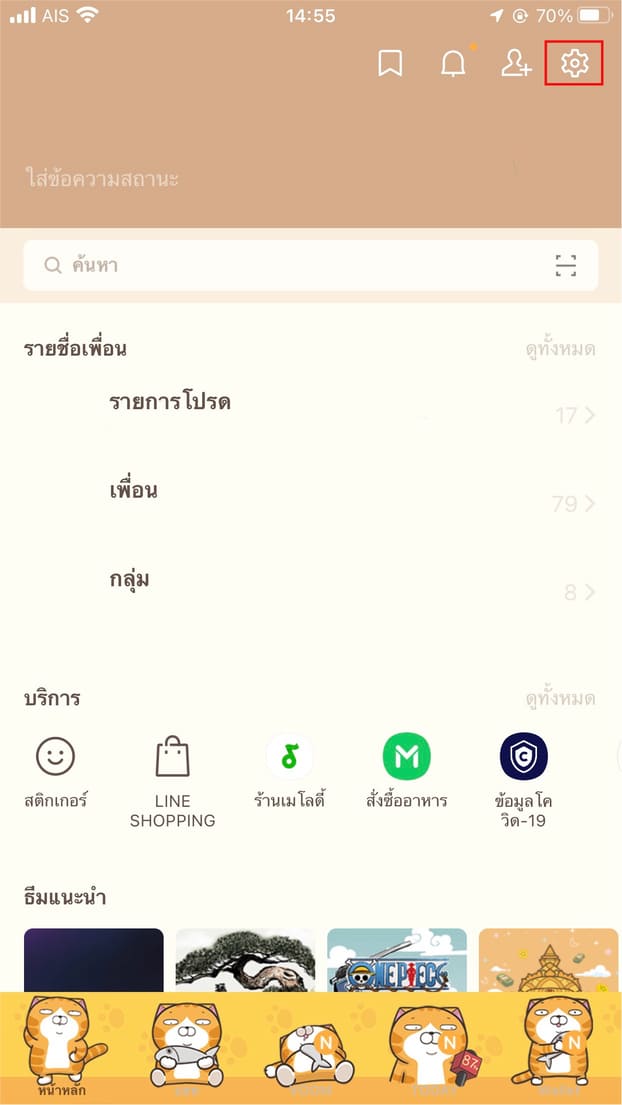Open the กลุ่ม groups list

pos(129,579)
